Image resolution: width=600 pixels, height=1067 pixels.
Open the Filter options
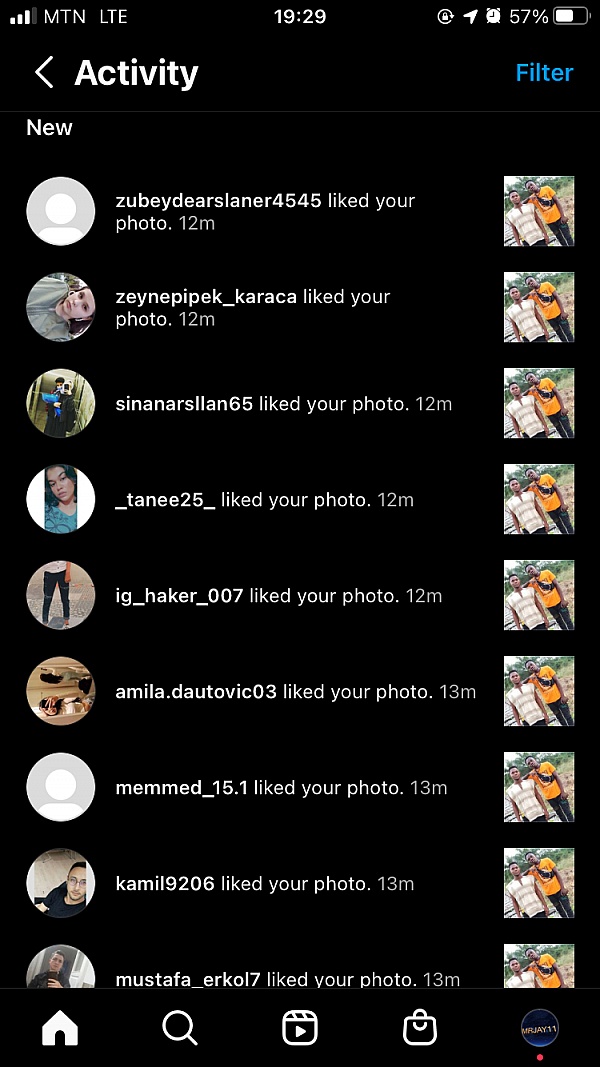pos(543,72)
